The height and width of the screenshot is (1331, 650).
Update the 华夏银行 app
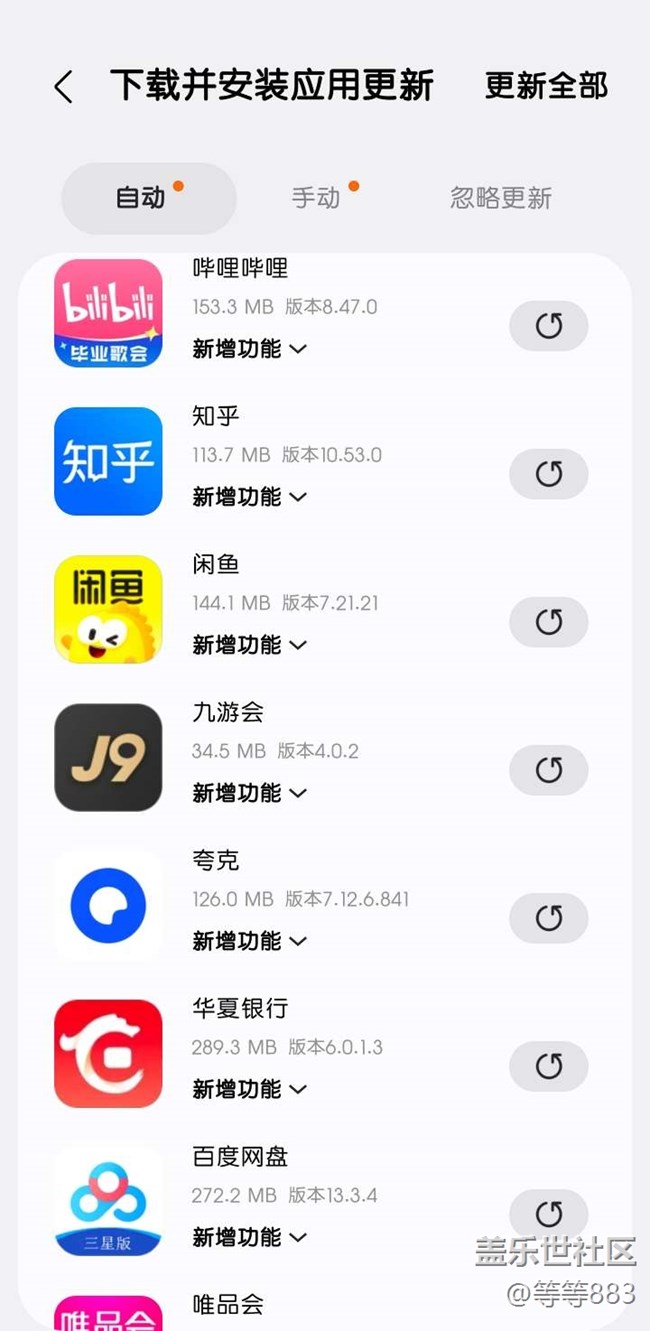[549, 1066]
